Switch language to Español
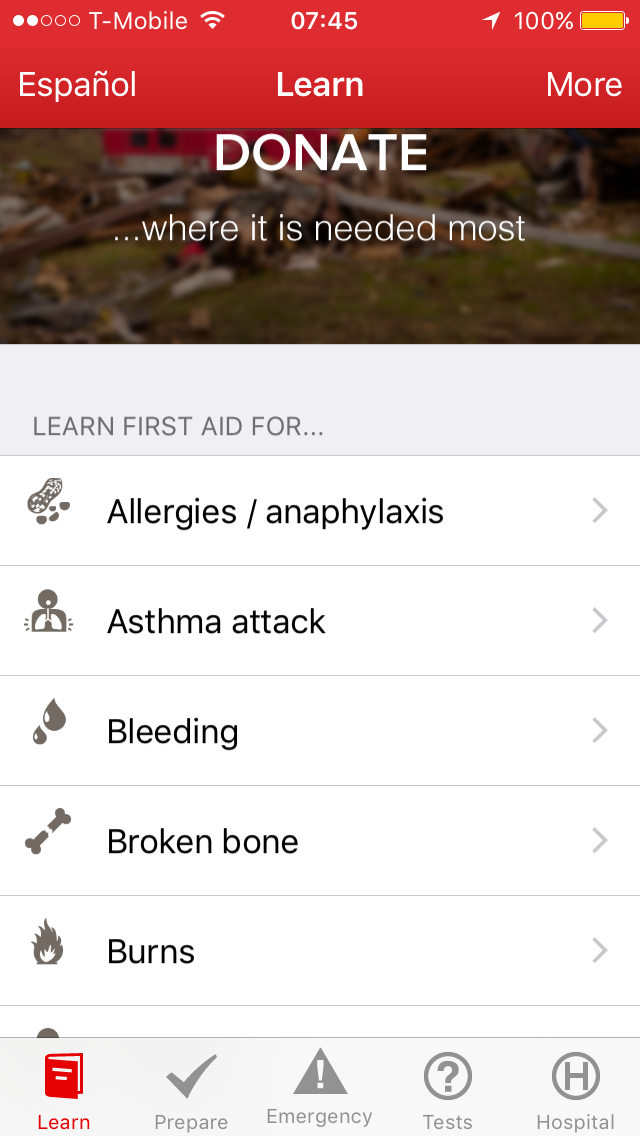640x1136 pixels. point(77,85)
